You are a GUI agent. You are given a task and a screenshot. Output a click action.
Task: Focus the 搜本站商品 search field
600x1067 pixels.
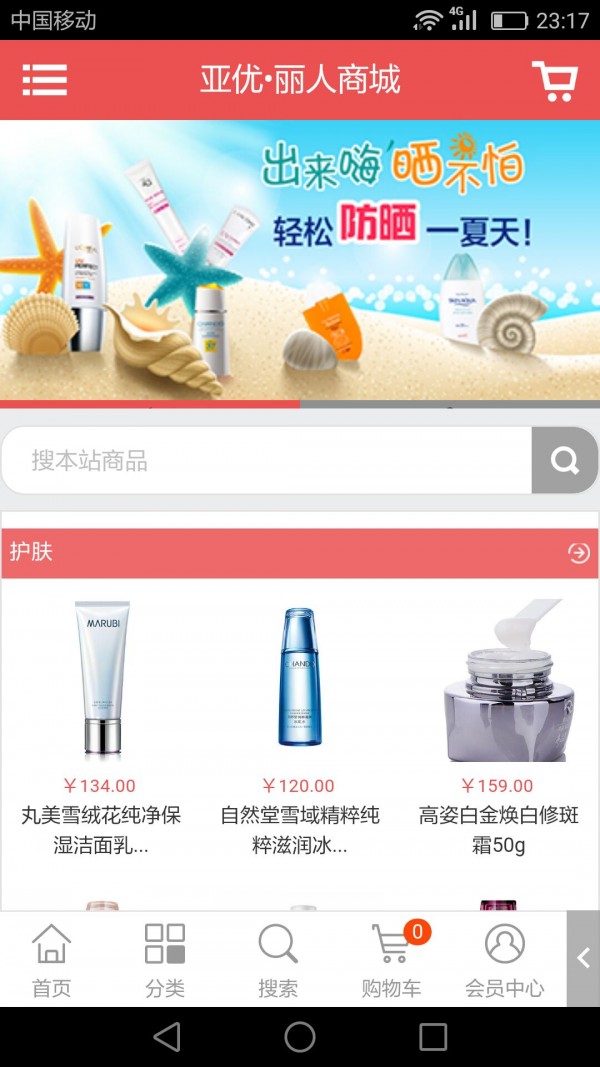(267, 461)
